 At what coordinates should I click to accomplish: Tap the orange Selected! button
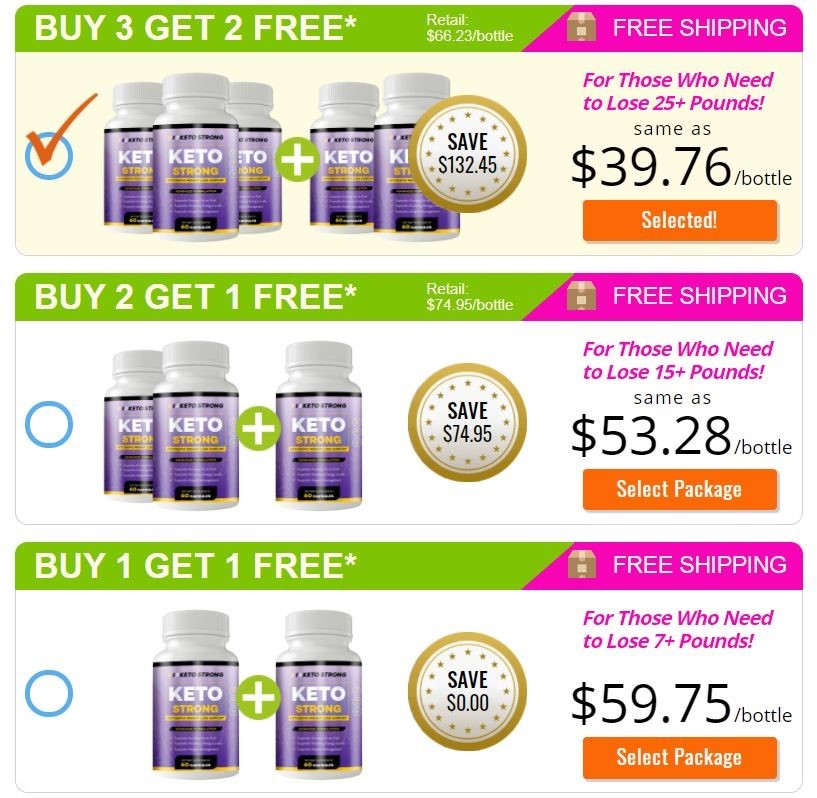679,220
